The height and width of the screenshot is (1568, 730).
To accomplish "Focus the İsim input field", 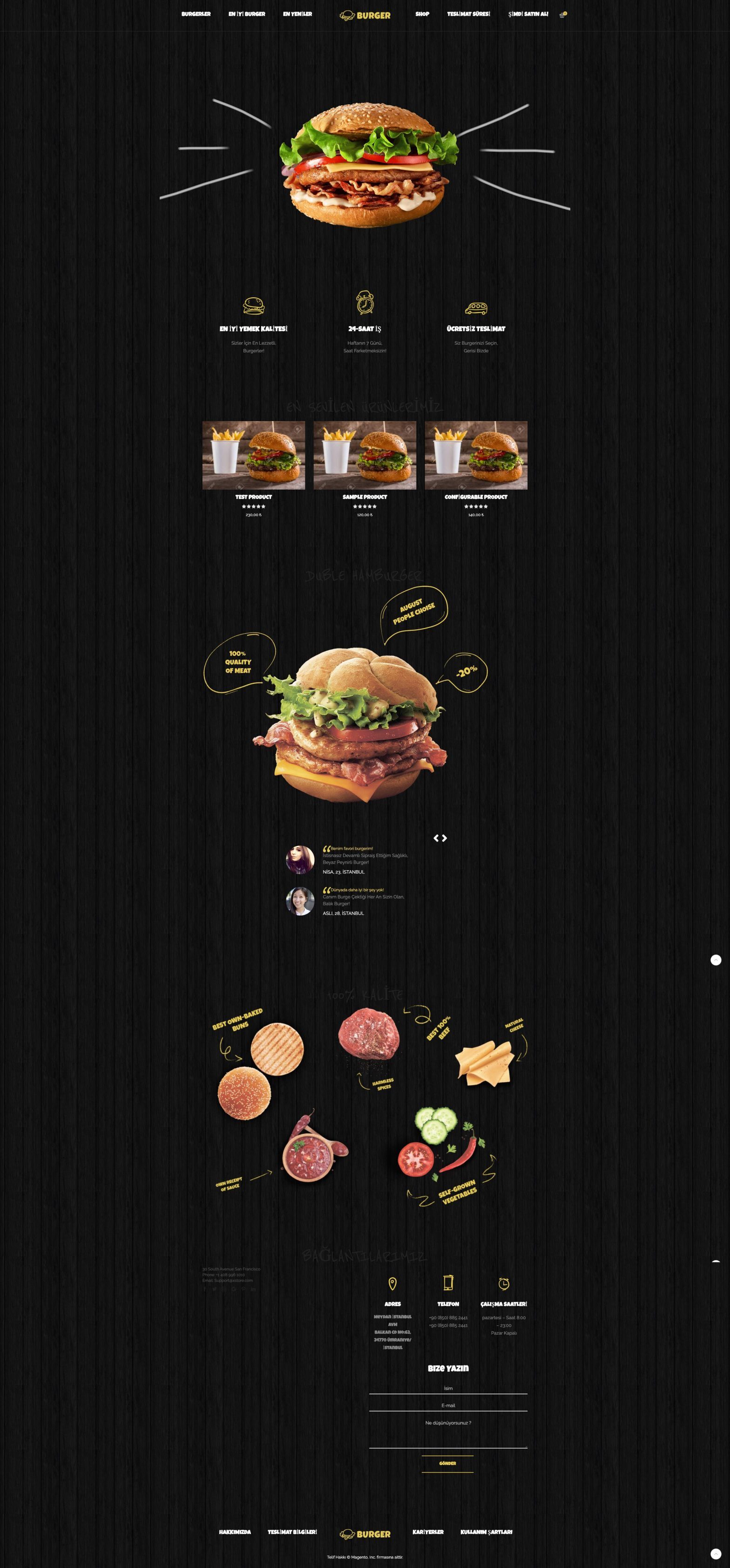I will [448, 1388].
